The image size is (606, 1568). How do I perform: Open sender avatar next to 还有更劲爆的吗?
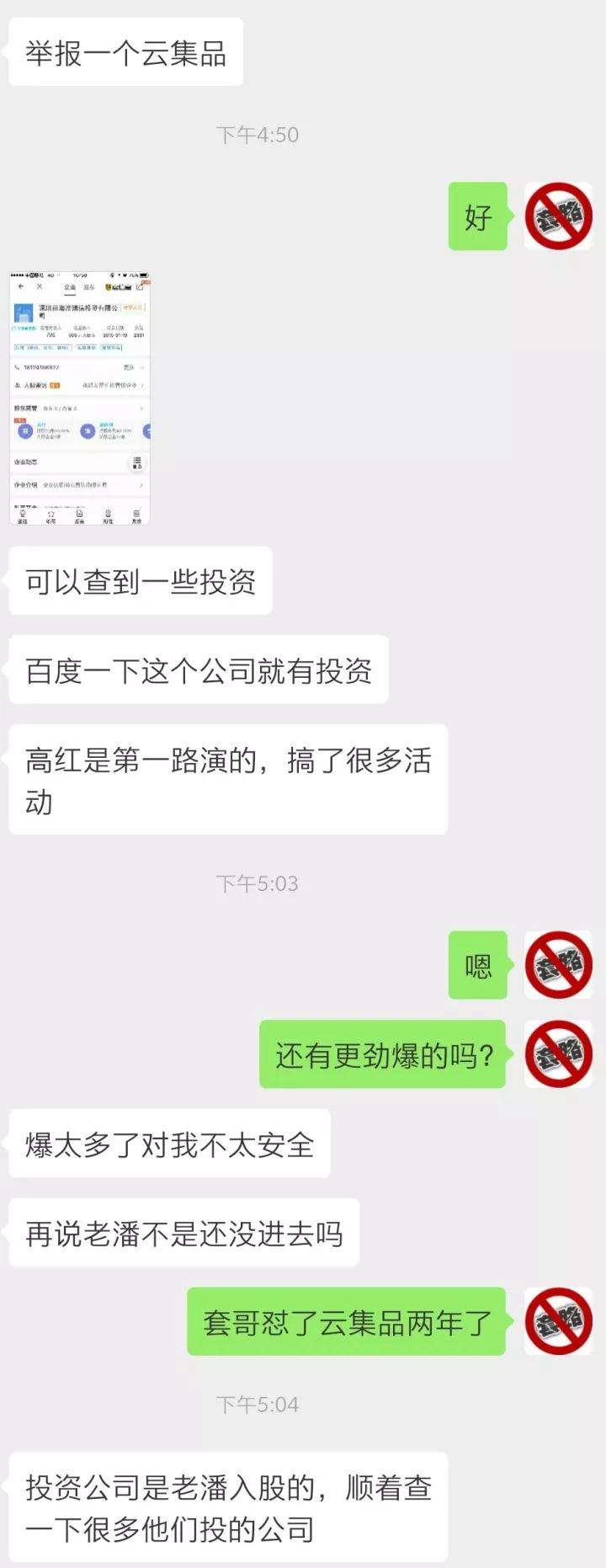558,1054
